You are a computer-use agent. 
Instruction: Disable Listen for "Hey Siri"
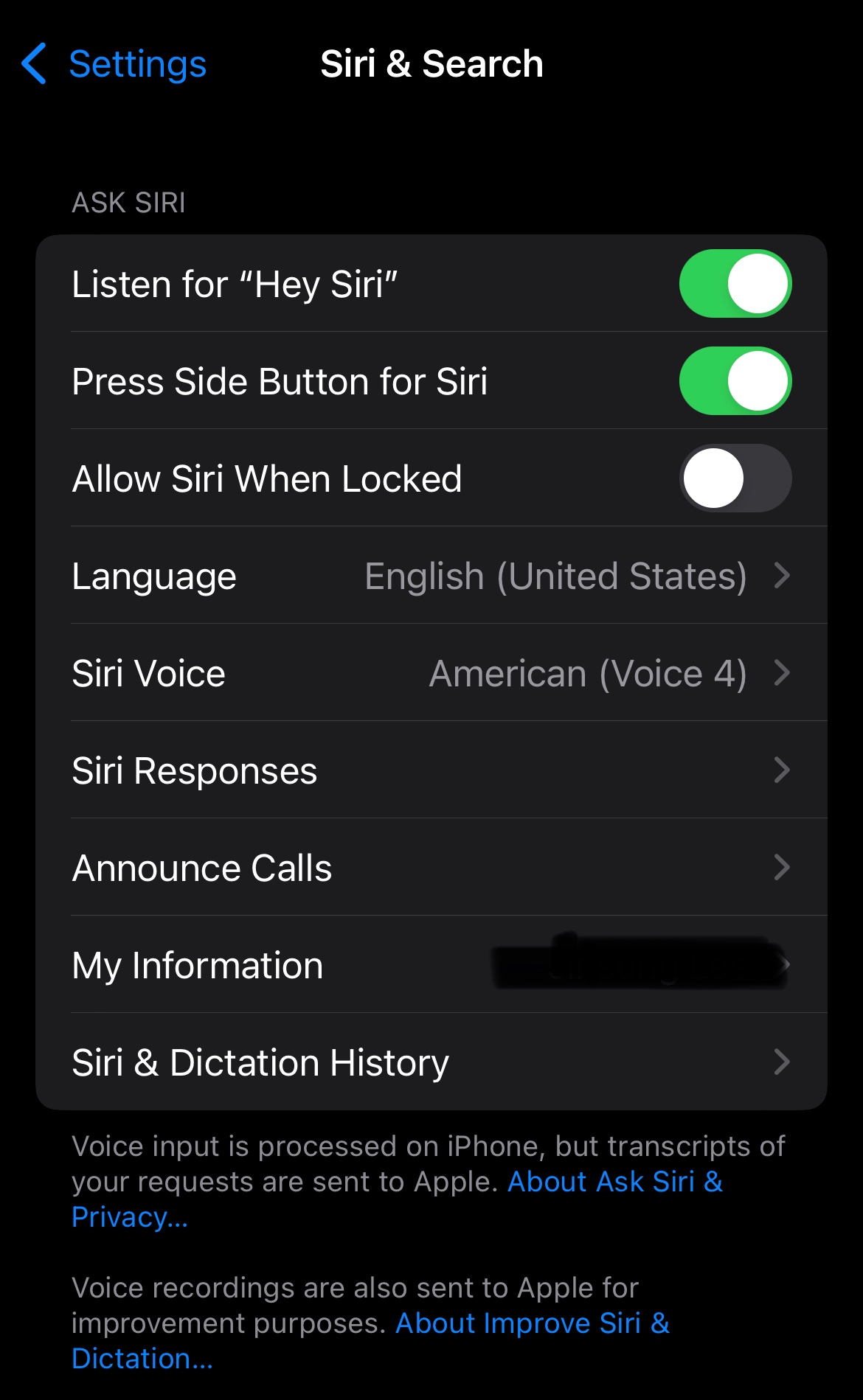pyautogui.click(x=735, y=284)
